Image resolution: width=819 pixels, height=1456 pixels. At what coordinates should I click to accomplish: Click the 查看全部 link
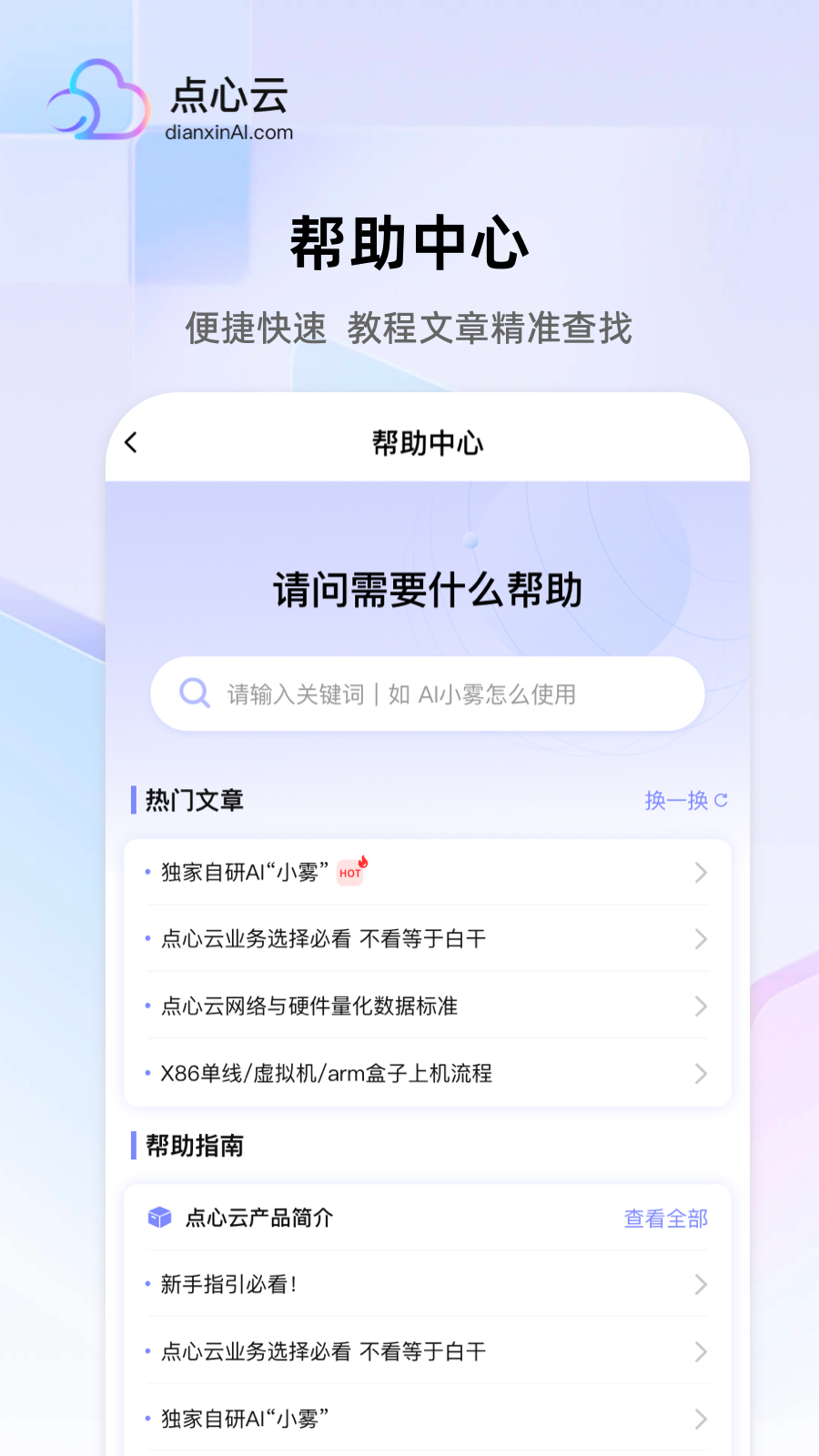point(664,1218)
